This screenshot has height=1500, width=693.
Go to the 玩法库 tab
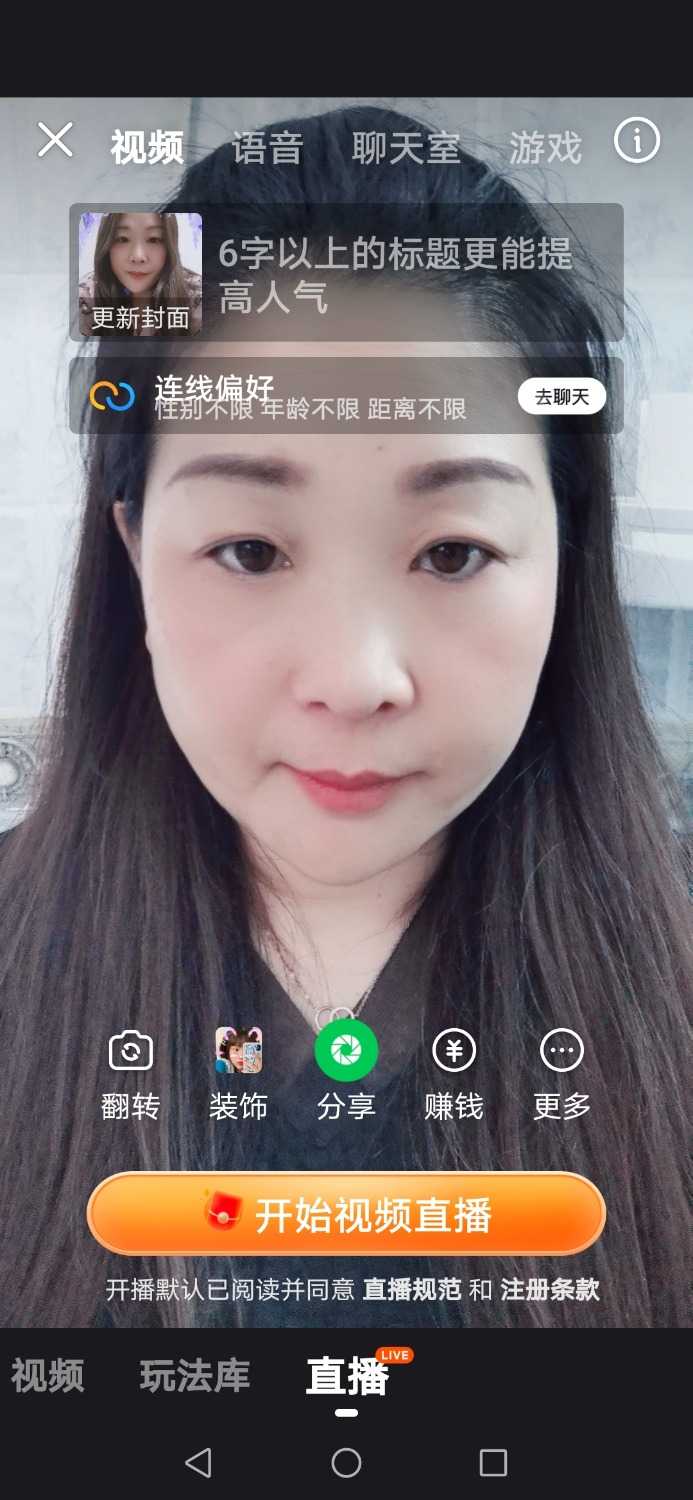195,1377
